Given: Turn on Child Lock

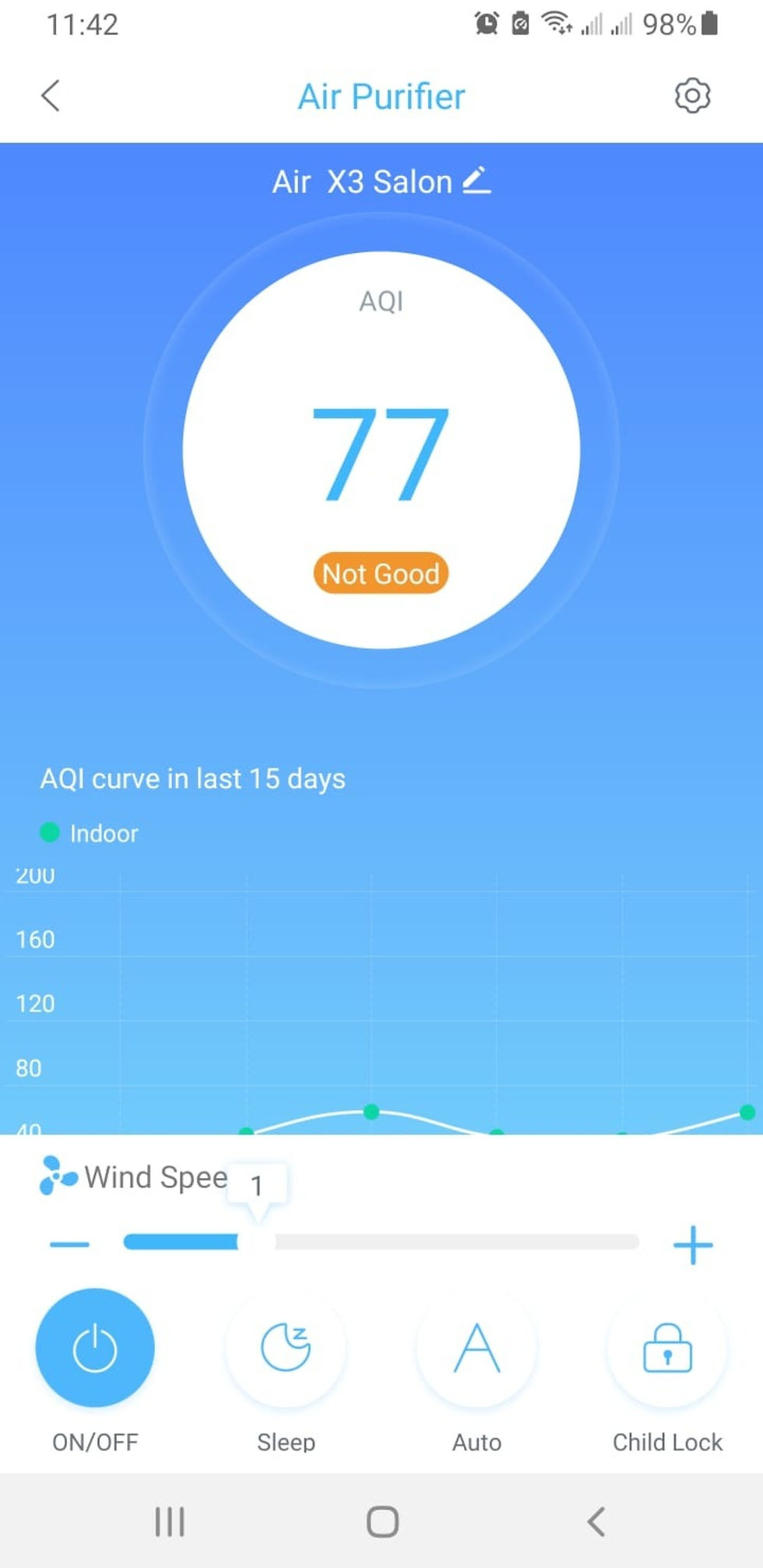Looking at the screenshot, I should (667, 1348).
